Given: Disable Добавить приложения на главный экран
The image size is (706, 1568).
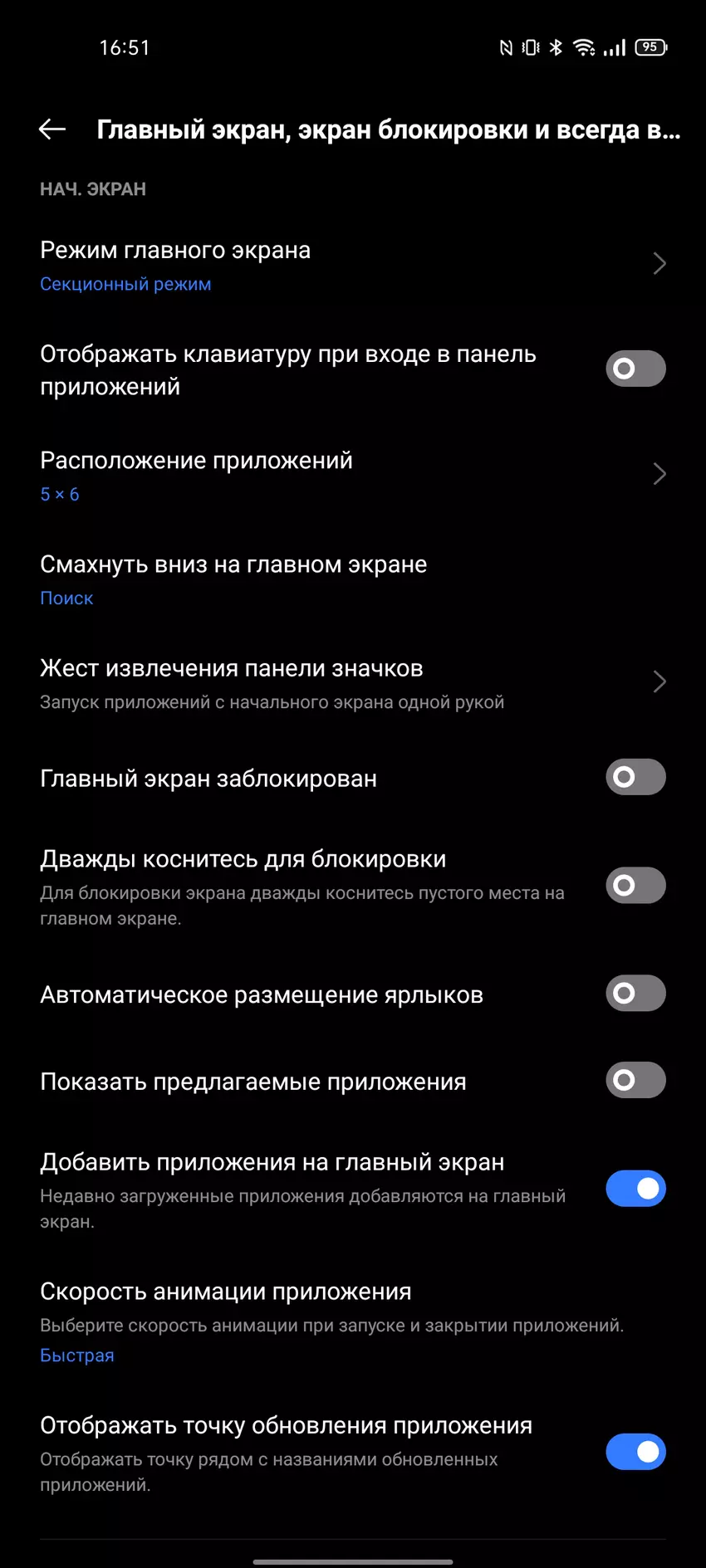Looking at the screenshot, I should tap(635, 1189).
